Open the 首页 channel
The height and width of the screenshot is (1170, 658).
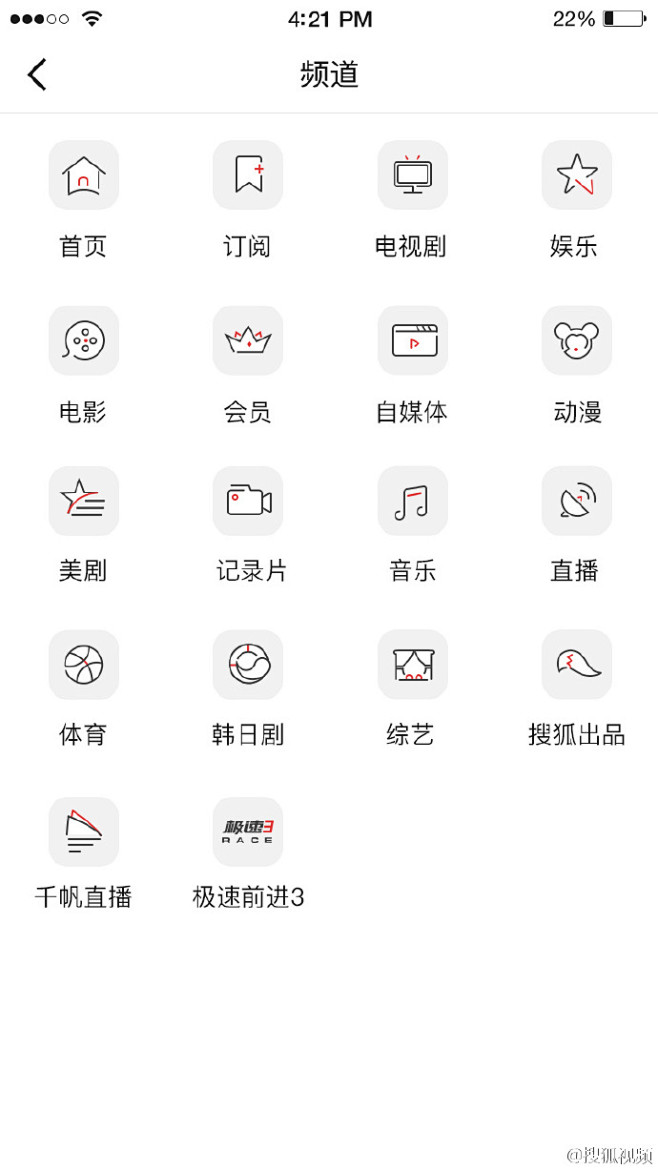84,176
